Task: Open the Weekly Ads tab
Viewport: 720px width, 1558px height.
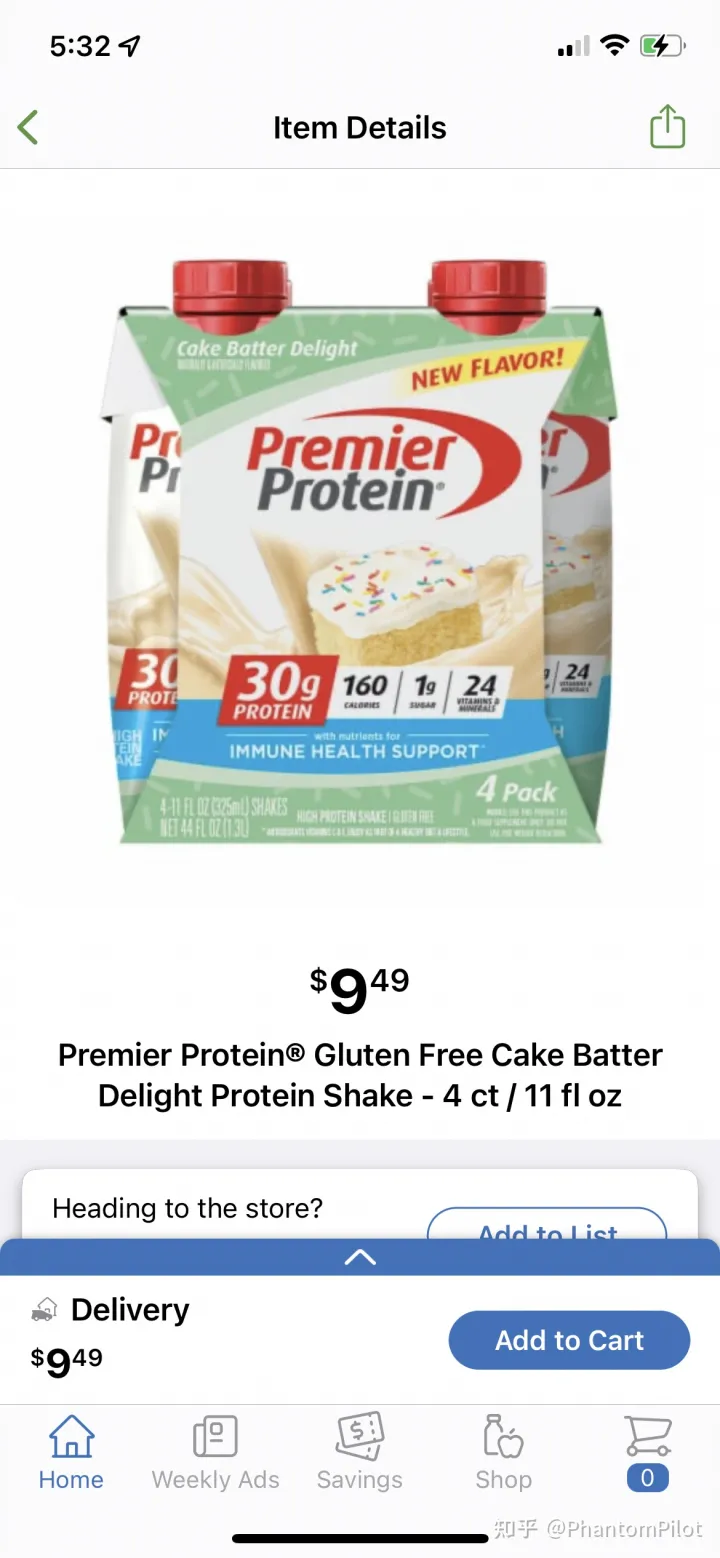Action: click(x=215, y=1453)
